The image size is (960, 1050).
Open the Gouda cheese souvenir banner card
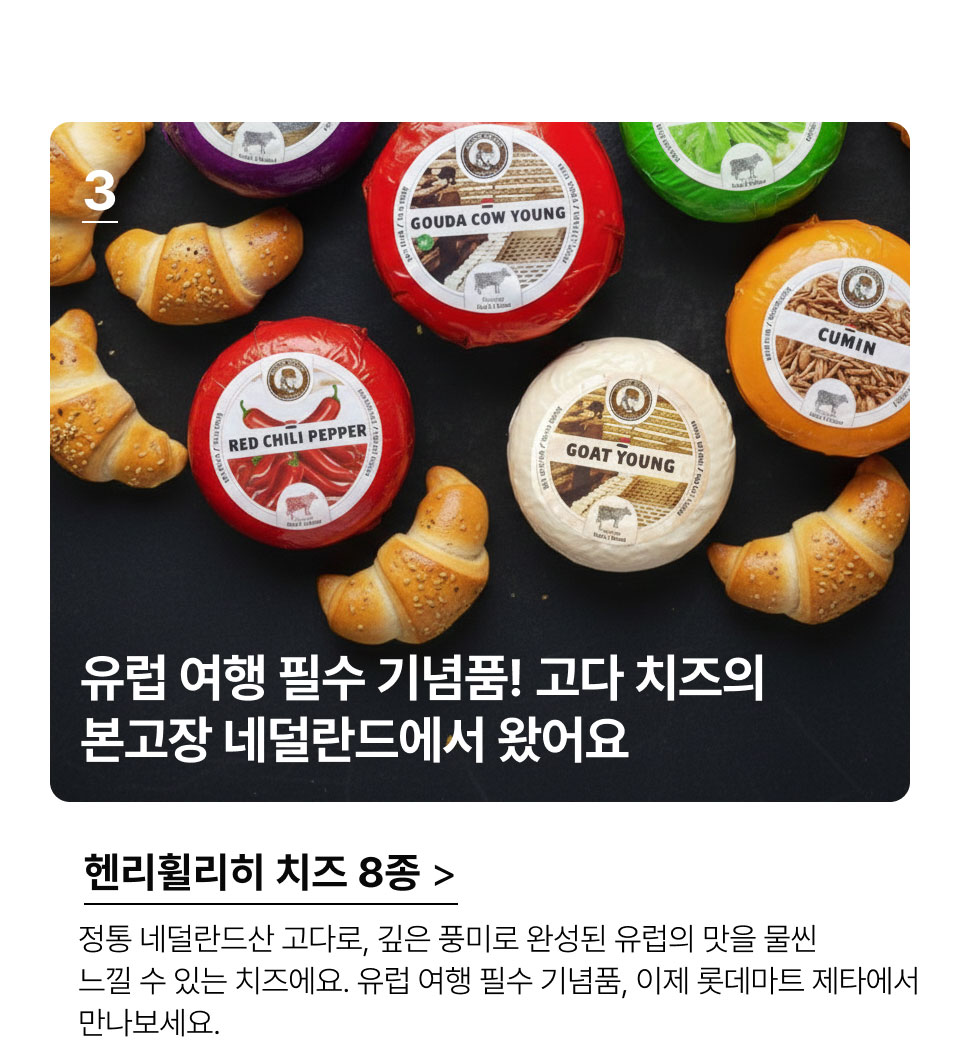click(480, 462)
